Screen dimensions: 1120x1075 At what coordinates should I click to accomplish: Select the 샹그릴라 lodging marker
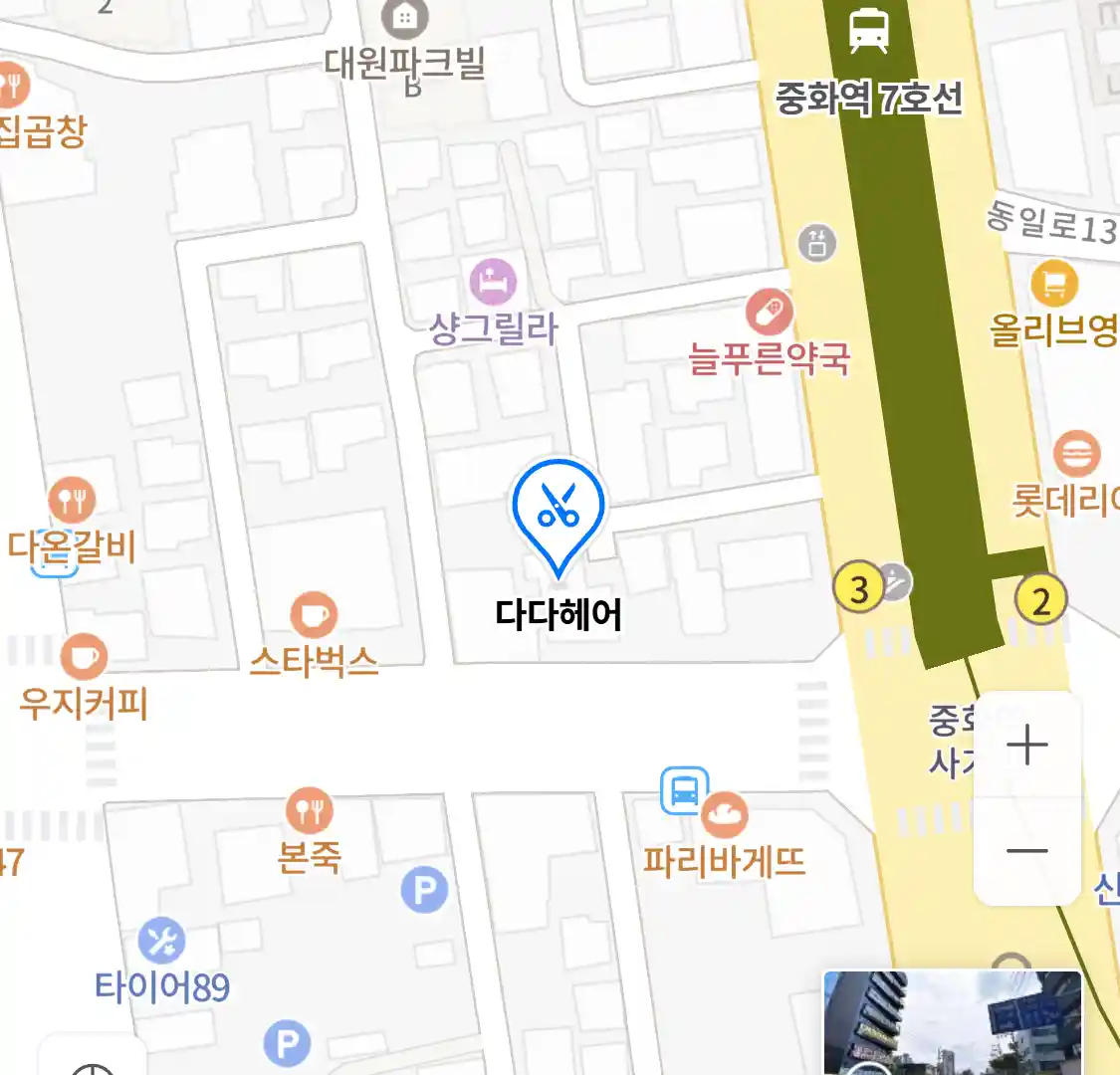click(x=493, y=282)
